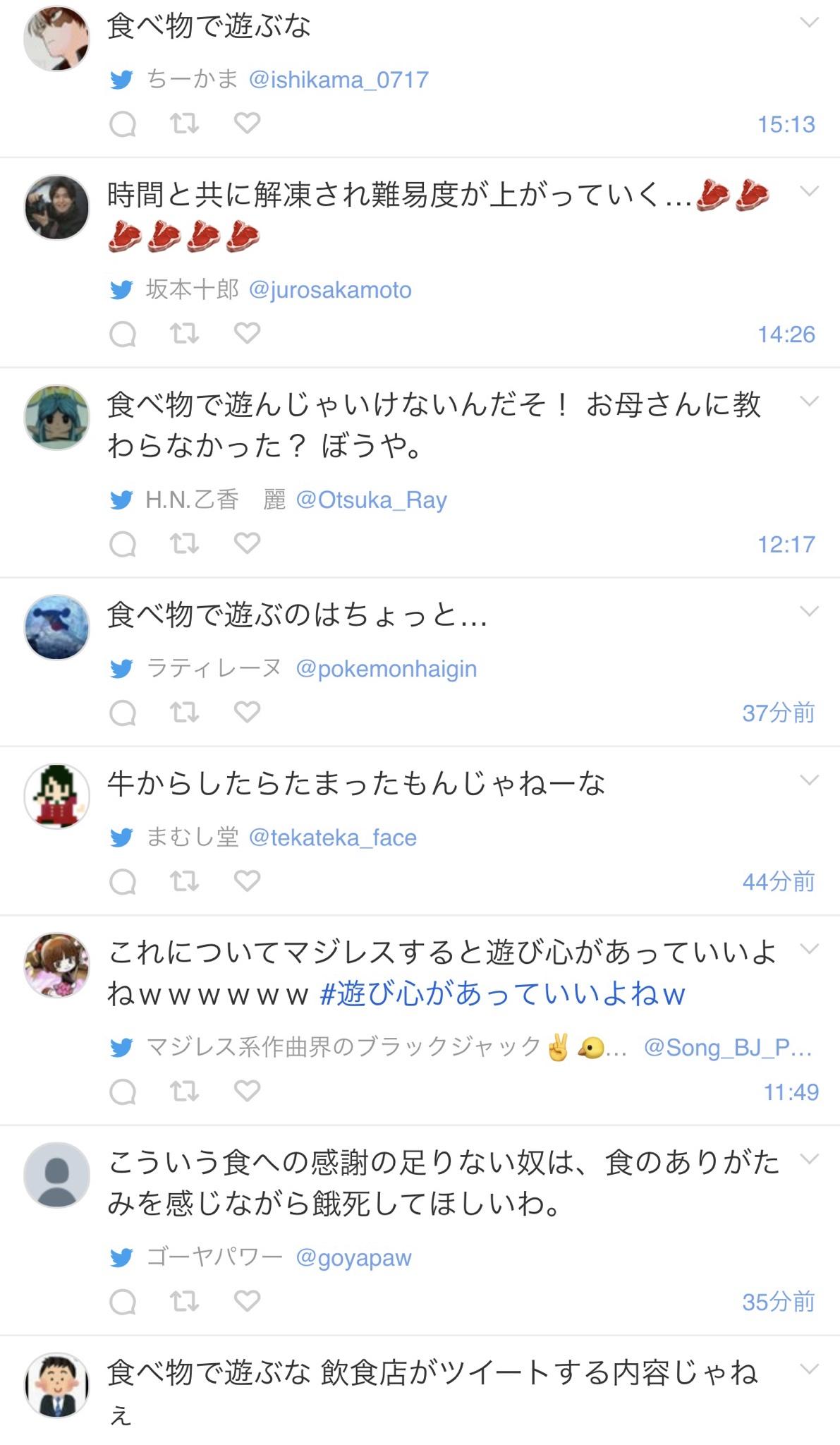Image resolution: width=840 pixels, height=1445 pixels.
Task: Retweet the tweet by ゴーヤパワー
Action: [x=185, y=1300]
